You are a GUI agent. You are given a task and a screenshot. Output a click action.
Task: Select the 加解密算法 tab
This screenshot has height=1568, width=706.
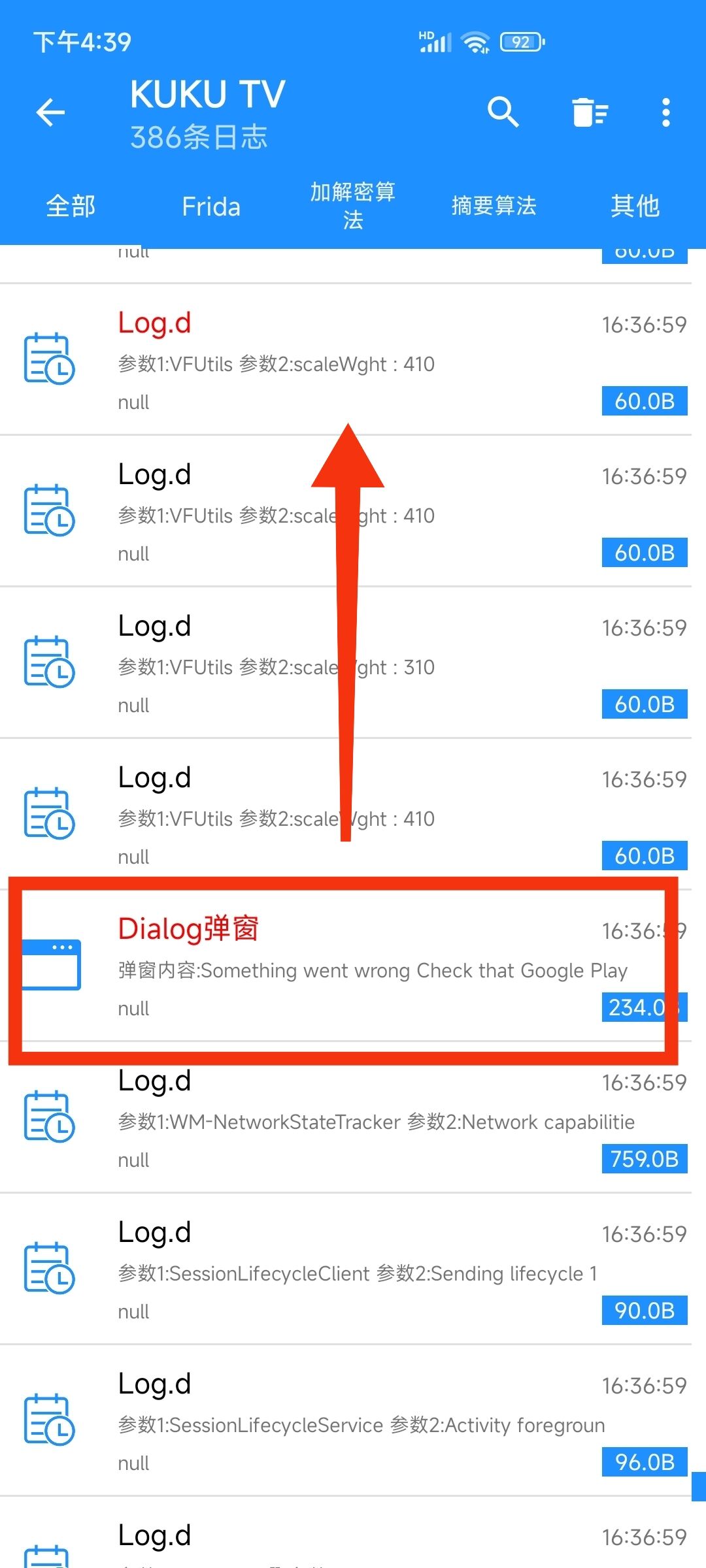click(353, 206)
